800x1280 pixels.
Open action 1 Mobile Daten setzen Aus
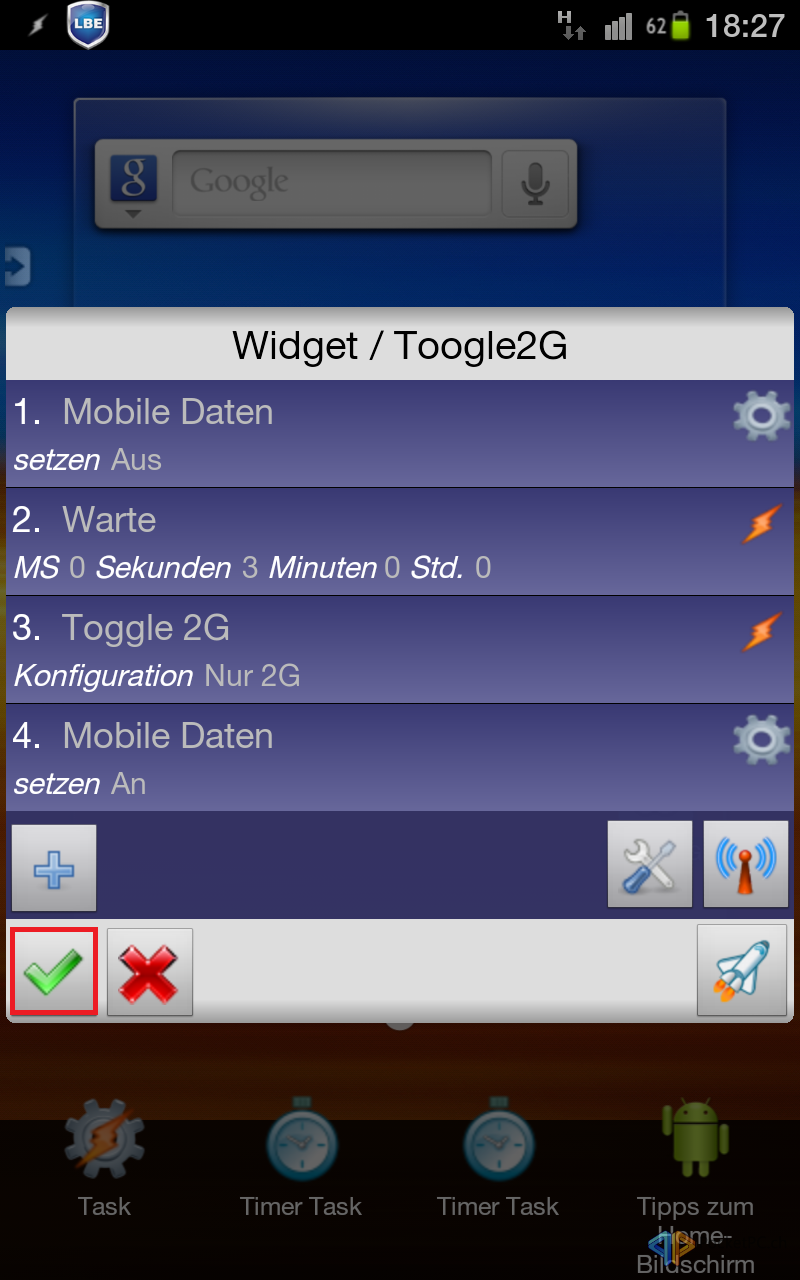(x=400, y=434)
